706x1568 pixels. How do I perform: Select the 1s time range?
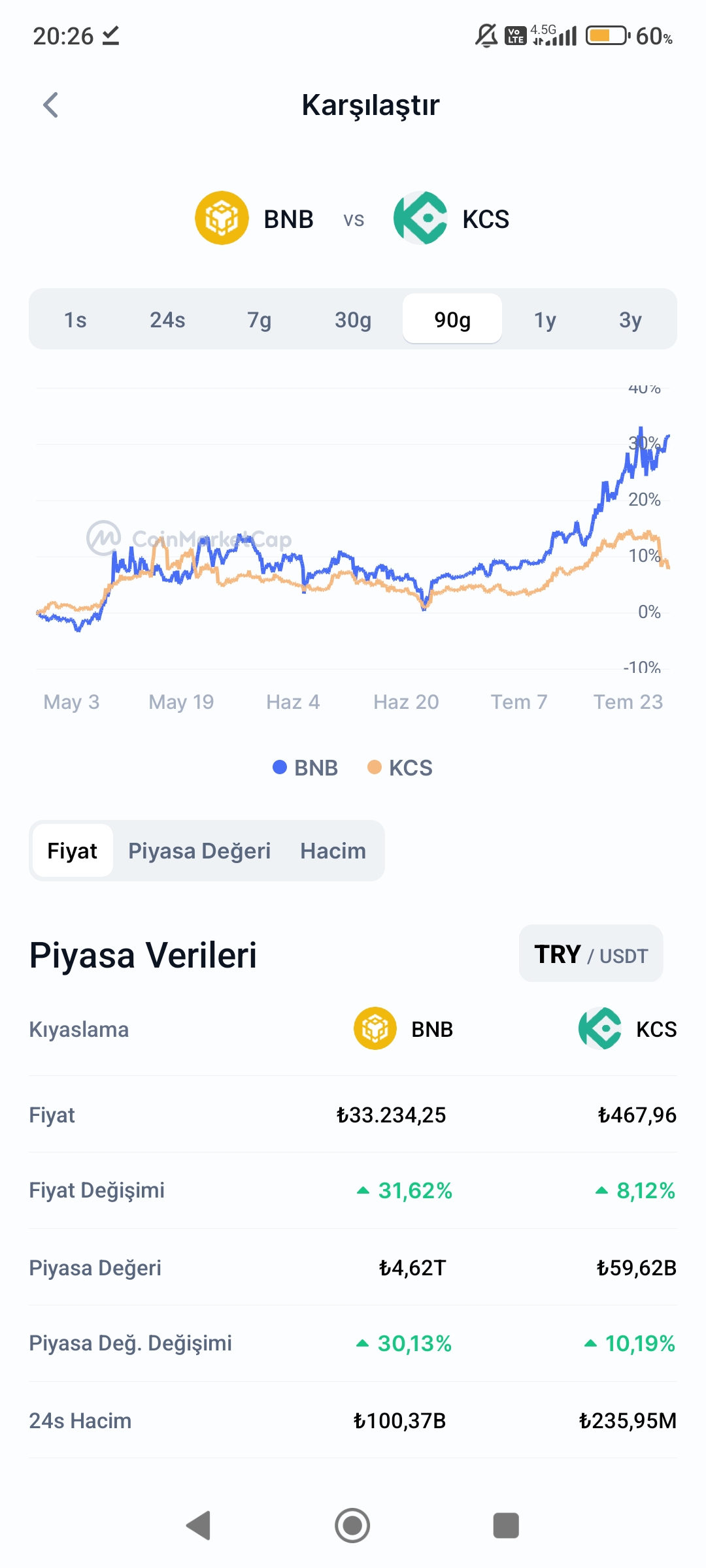[75, 319]
